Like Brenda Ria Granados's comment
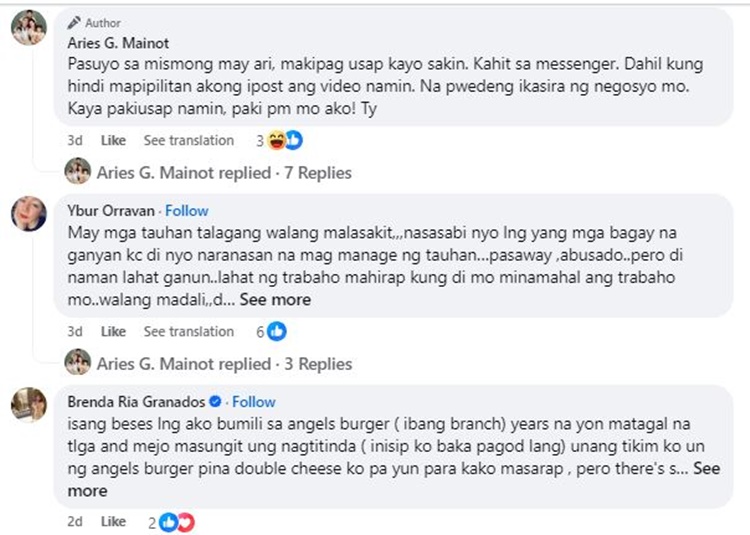The height and width of the screenshot is (535, 750). [x=113, y=521]
